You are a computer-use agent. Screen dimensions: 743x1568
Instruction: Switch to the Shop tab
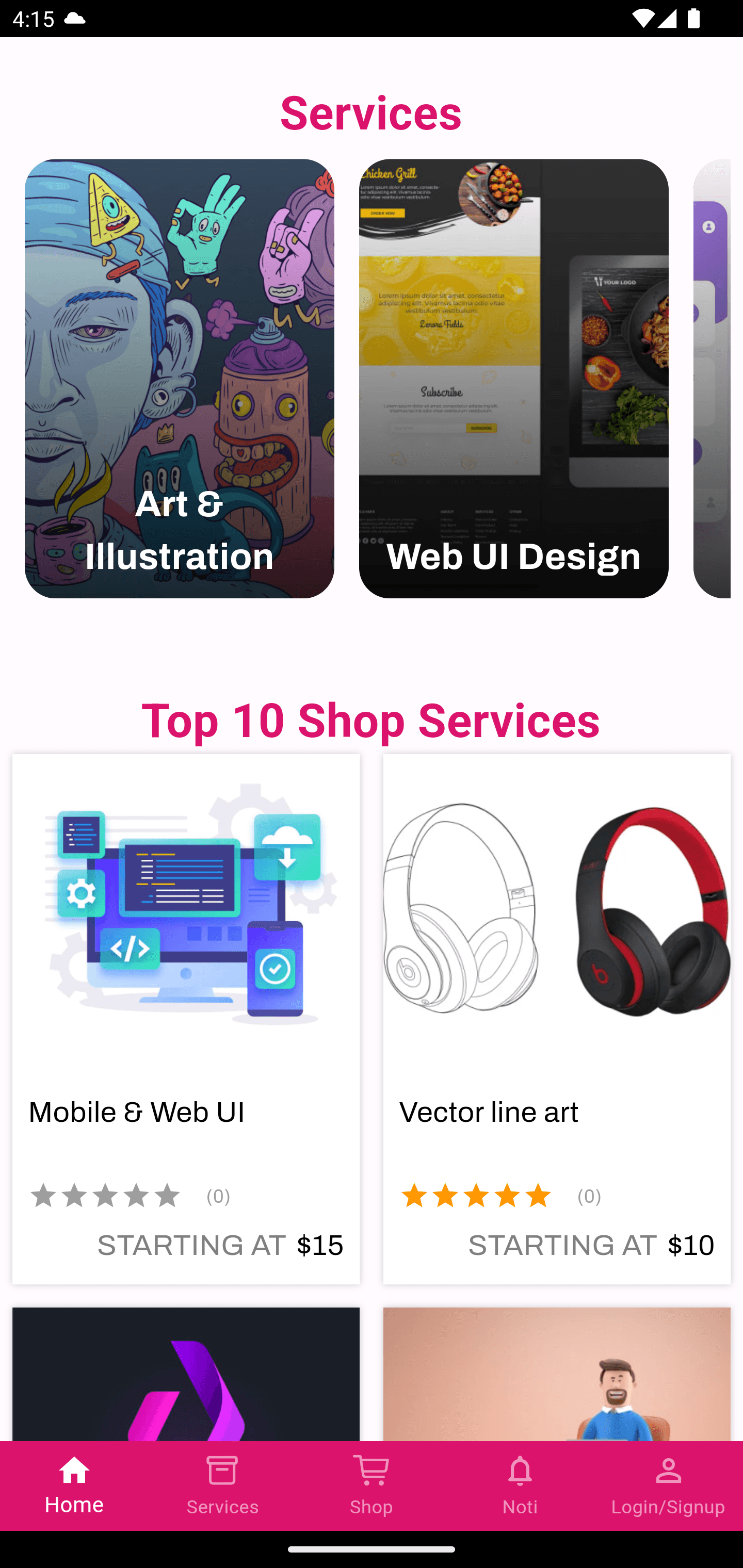coord(372,1485)
